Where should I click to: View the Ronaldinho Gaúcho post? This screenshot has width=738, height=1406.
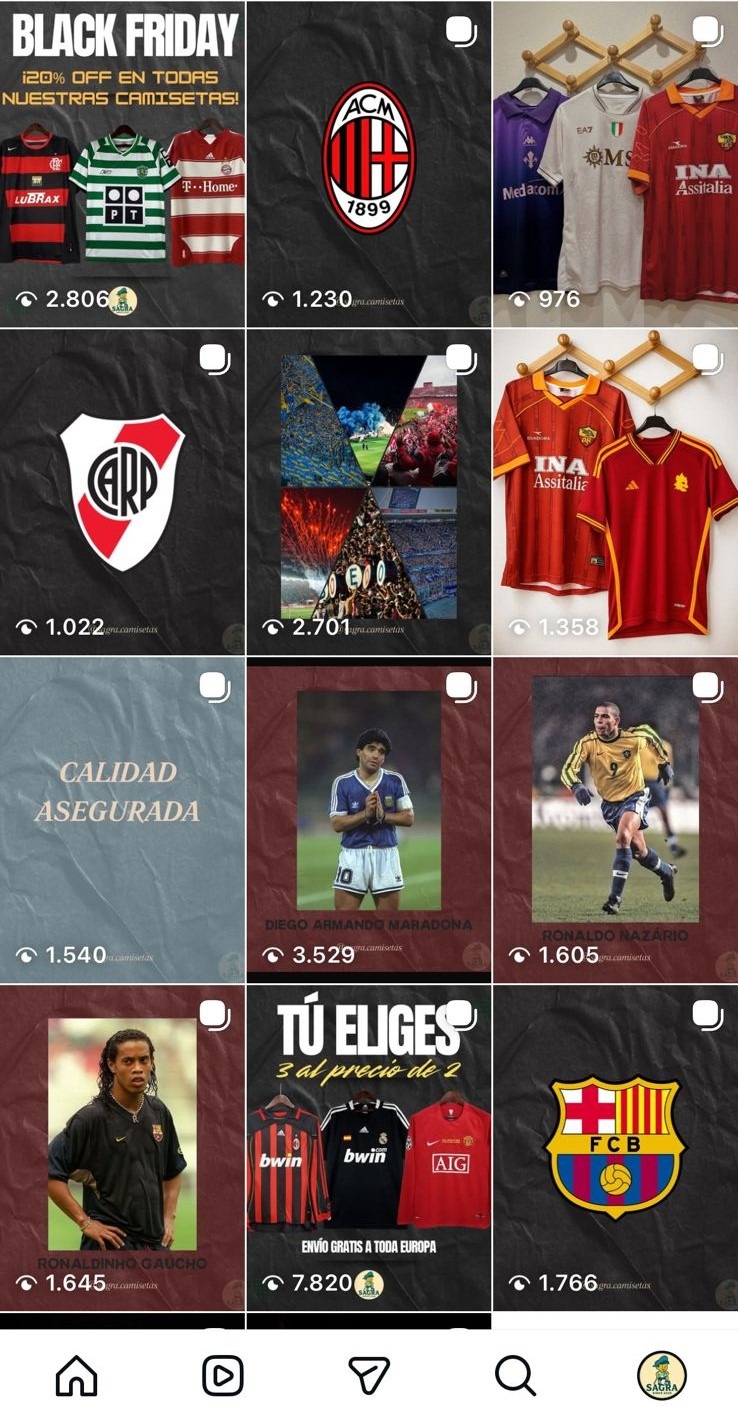click(122, 1147)
